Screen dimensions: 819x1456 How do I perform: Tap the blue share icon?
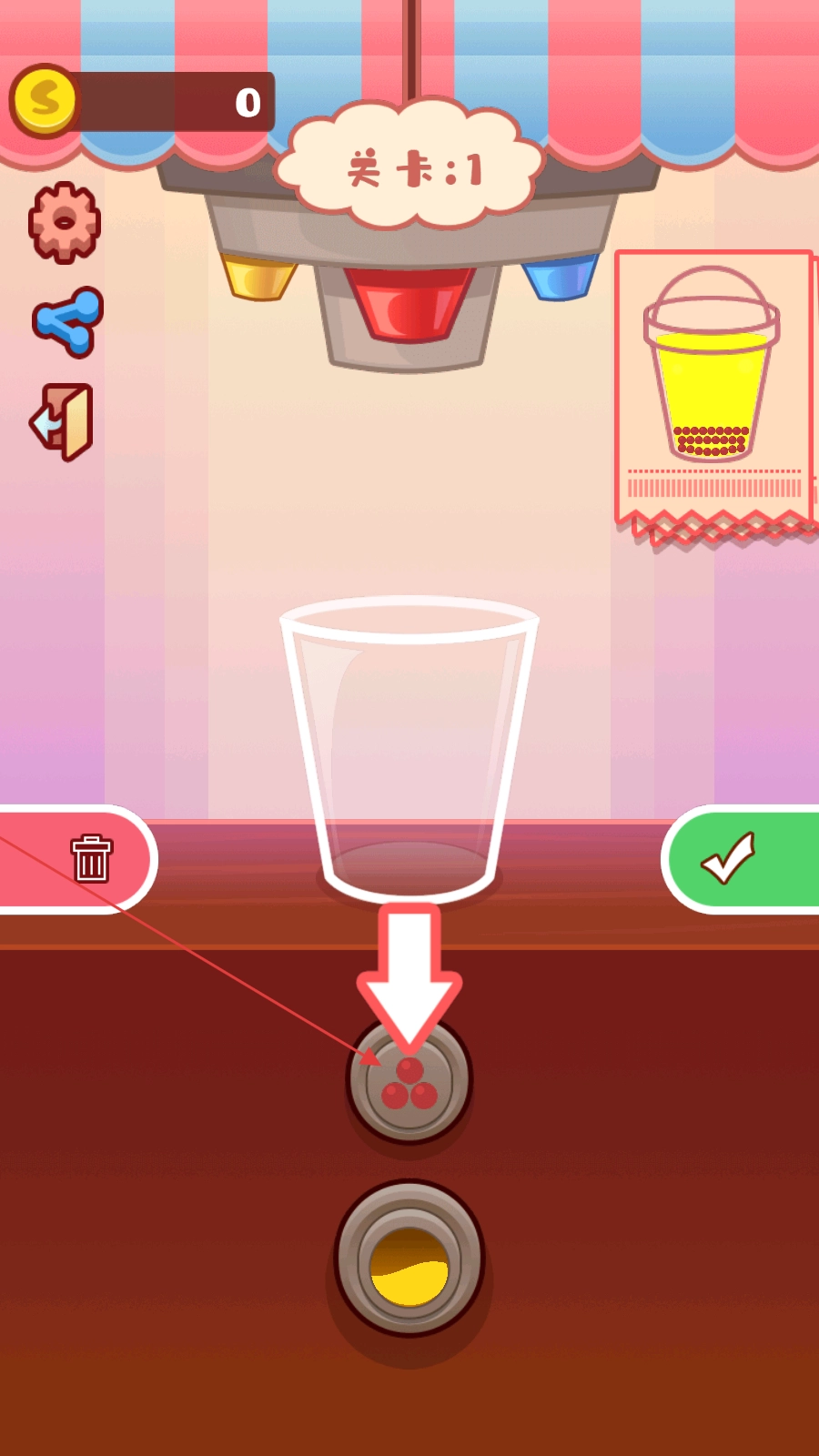67,321
